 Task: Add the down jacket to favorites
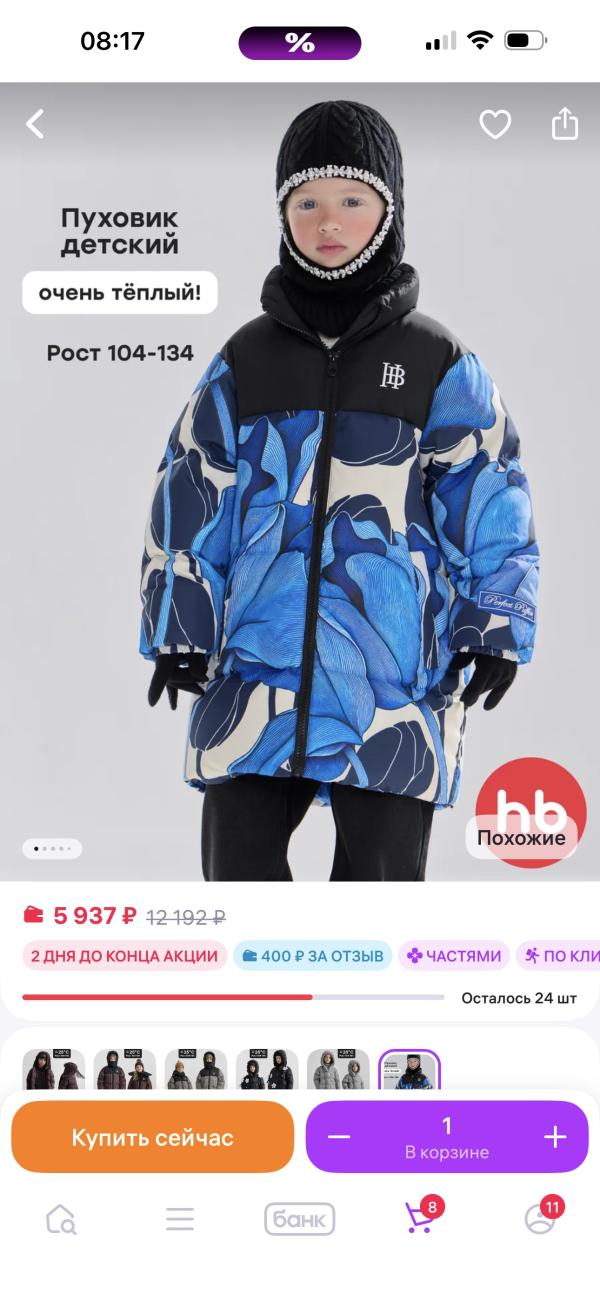(495, 124)
